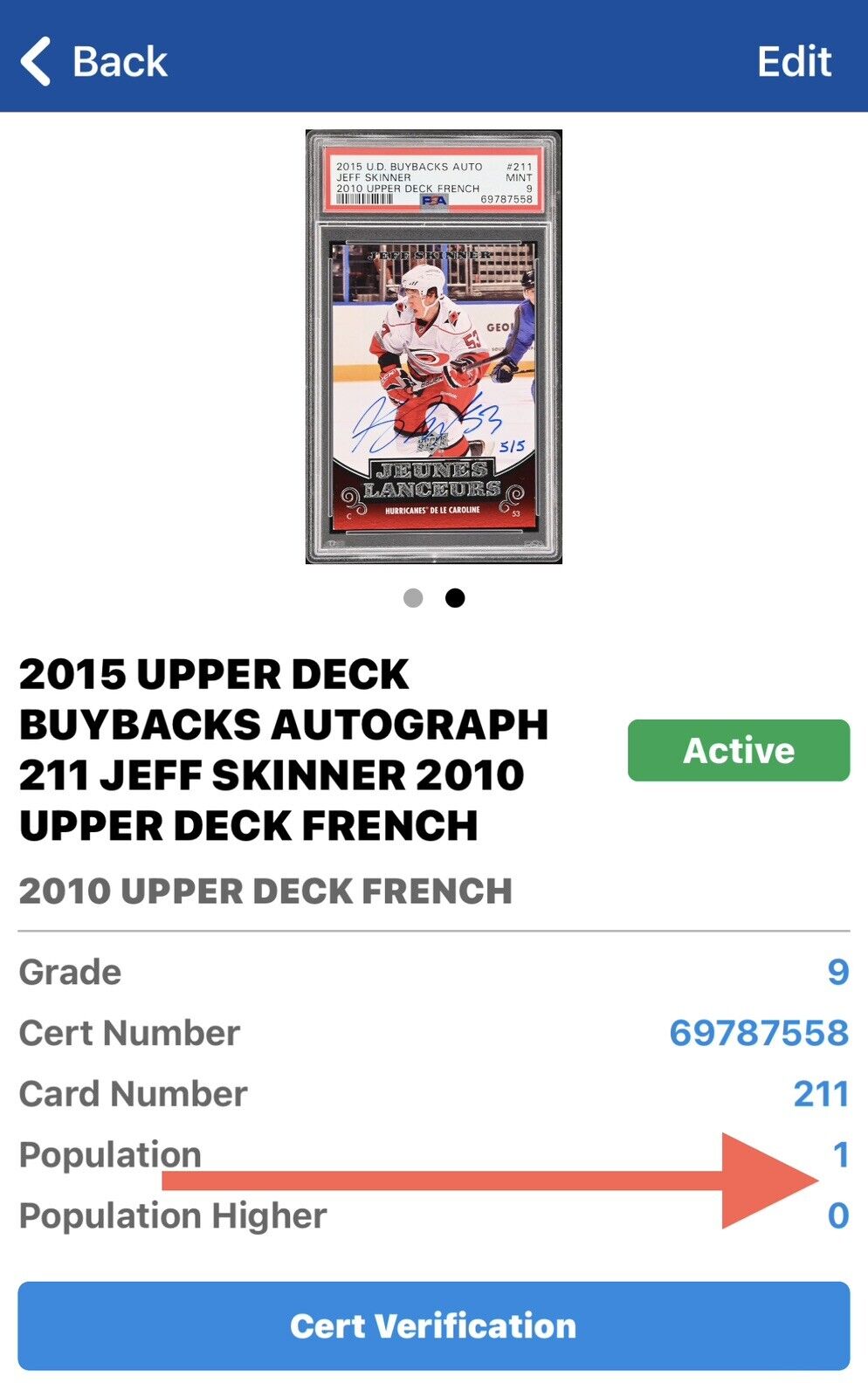Tap the green Active status button

click(x=738, y=750)
